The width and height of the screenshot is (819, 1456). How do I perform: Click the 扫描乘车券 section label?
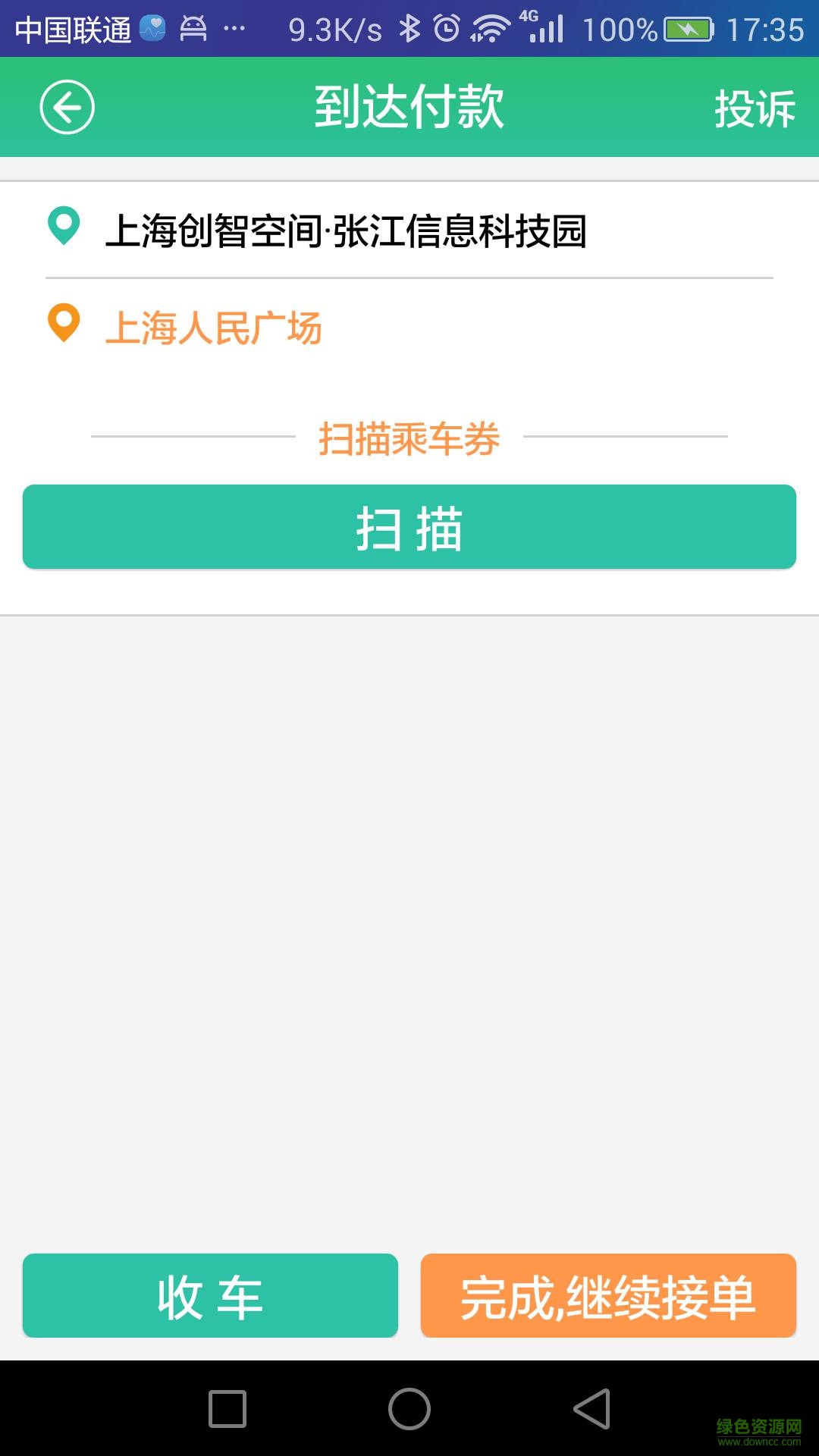click(409, 438)
